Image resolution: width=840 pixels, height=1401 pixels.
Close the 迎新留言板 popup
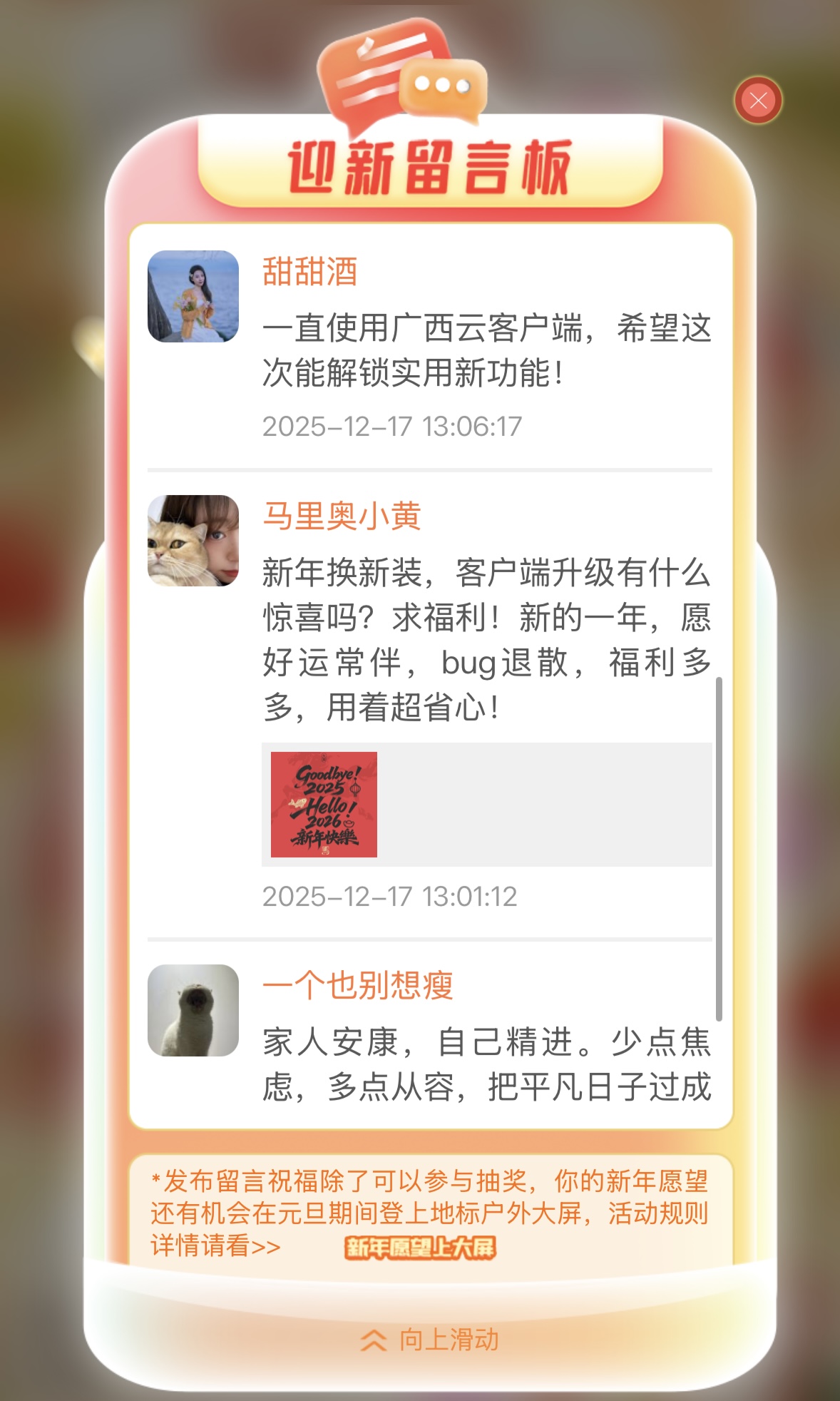tap(758, 101)
